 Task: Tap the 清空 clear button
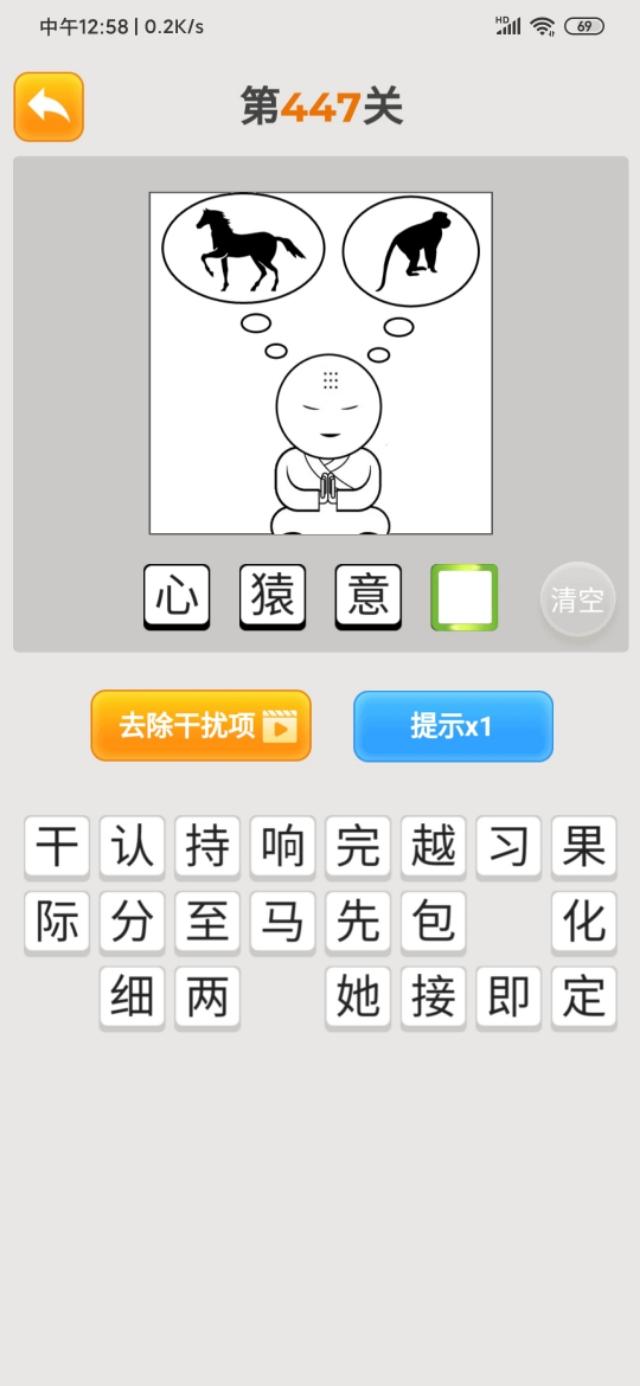tap(577, 599)
